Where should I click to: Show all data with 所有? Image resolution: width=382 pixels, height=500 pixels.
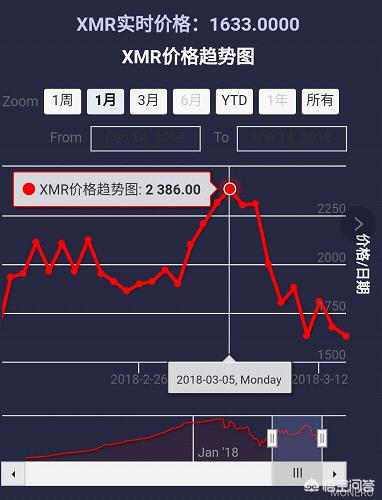pyautogui.click(x=320, y=101)
